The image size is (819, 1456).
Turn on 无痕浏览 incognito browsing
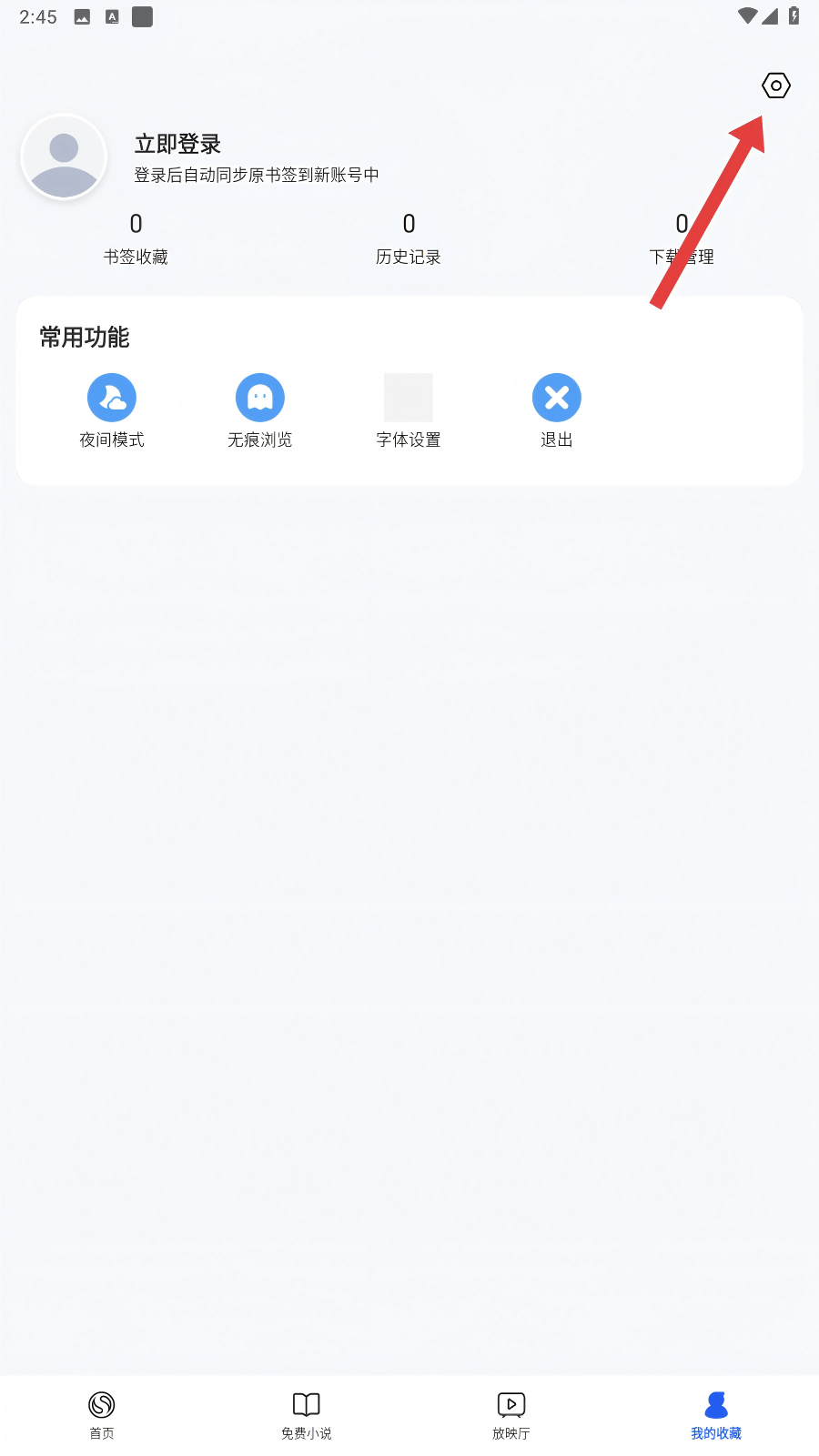[260, 411]
